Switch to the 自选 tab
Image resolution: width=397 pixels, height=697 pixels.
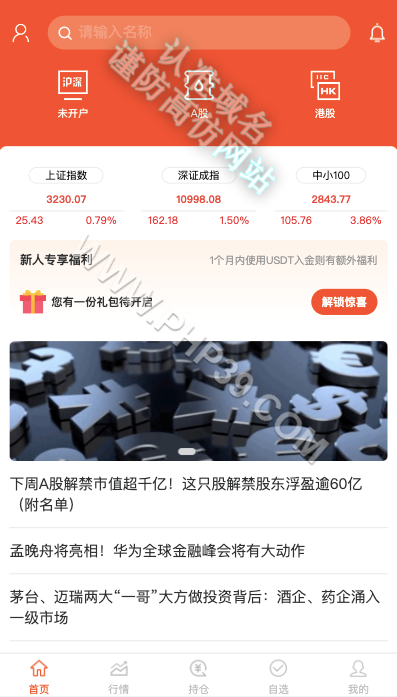tap(278, 677)
